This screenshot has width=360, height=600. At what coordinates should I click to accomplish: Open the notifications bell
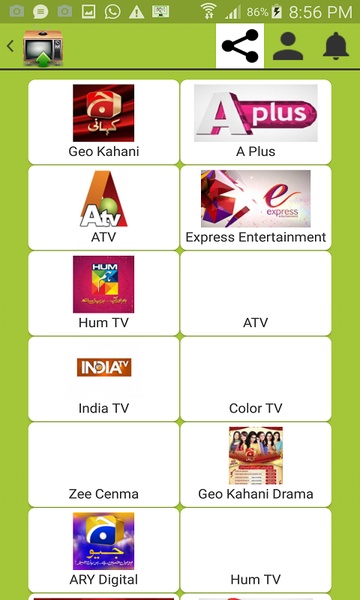336,46
